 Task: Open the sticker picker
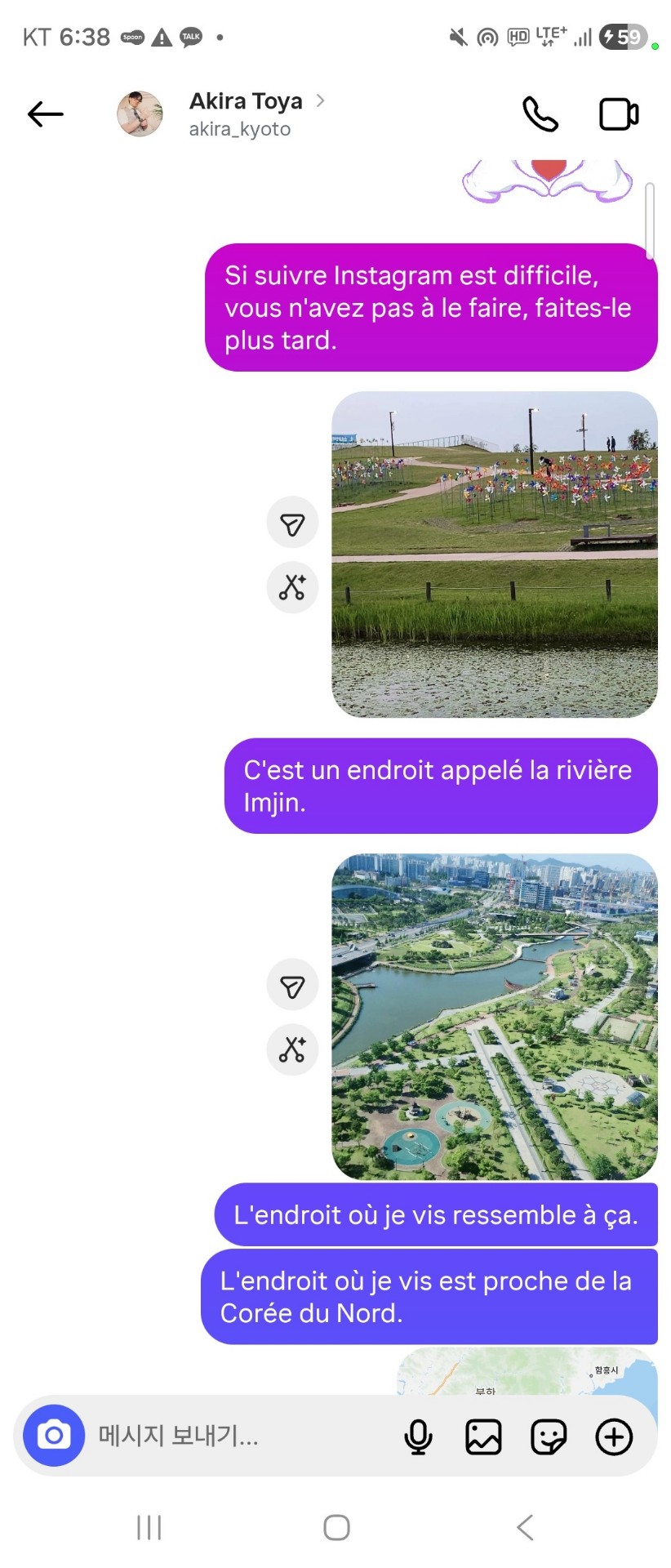point(548,1437)
